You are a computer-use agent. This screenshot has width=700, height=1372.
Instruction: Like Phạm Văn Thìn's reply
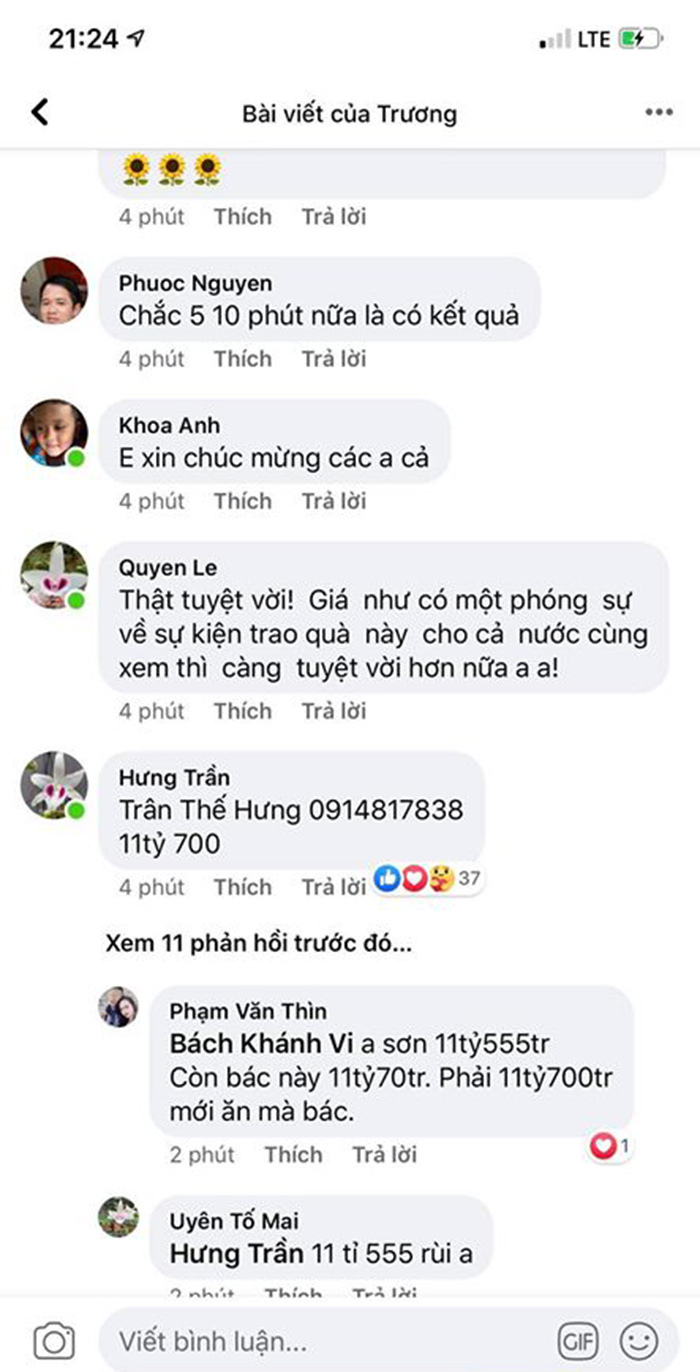click(x=292, y=1155)
